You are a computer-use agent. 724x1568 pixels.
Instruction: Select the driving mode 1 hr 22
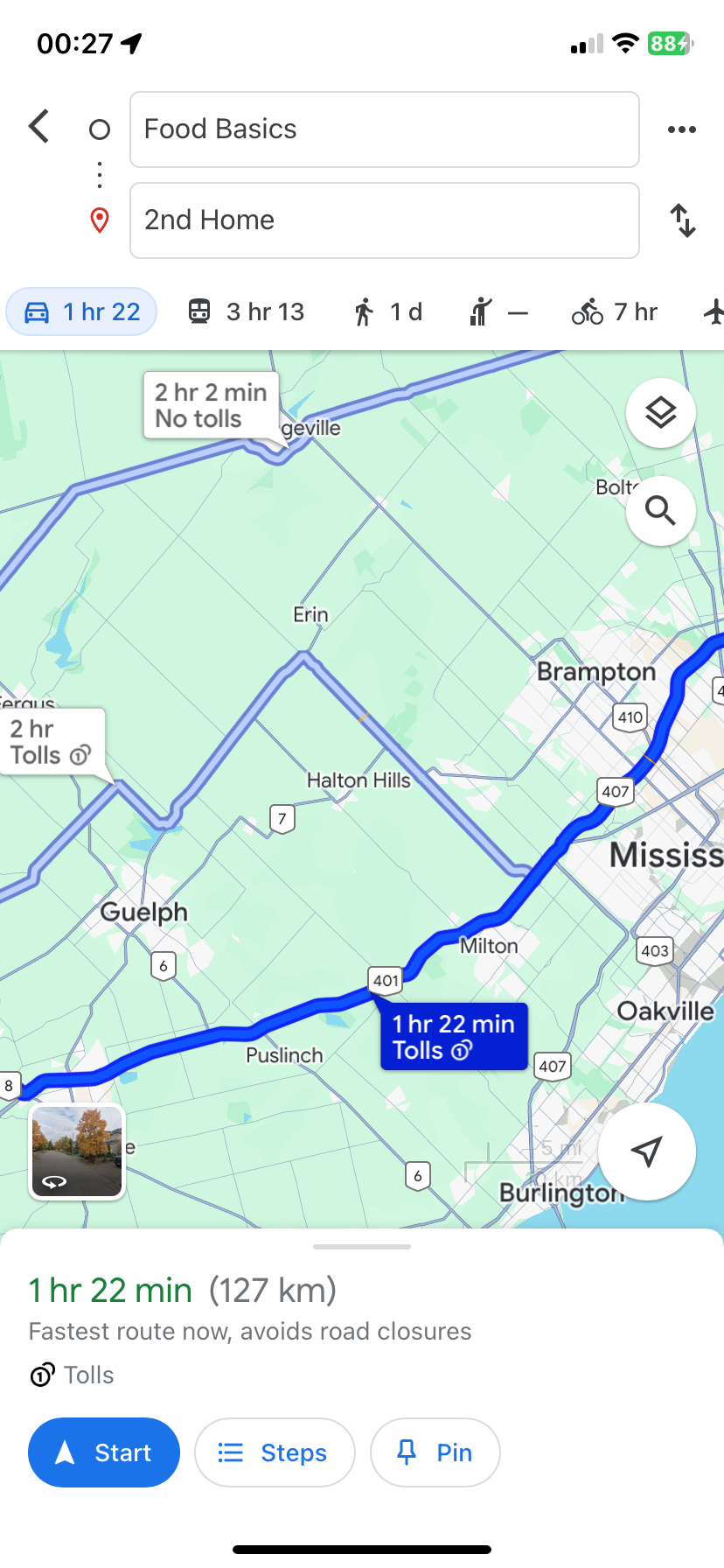click(82, 312)
